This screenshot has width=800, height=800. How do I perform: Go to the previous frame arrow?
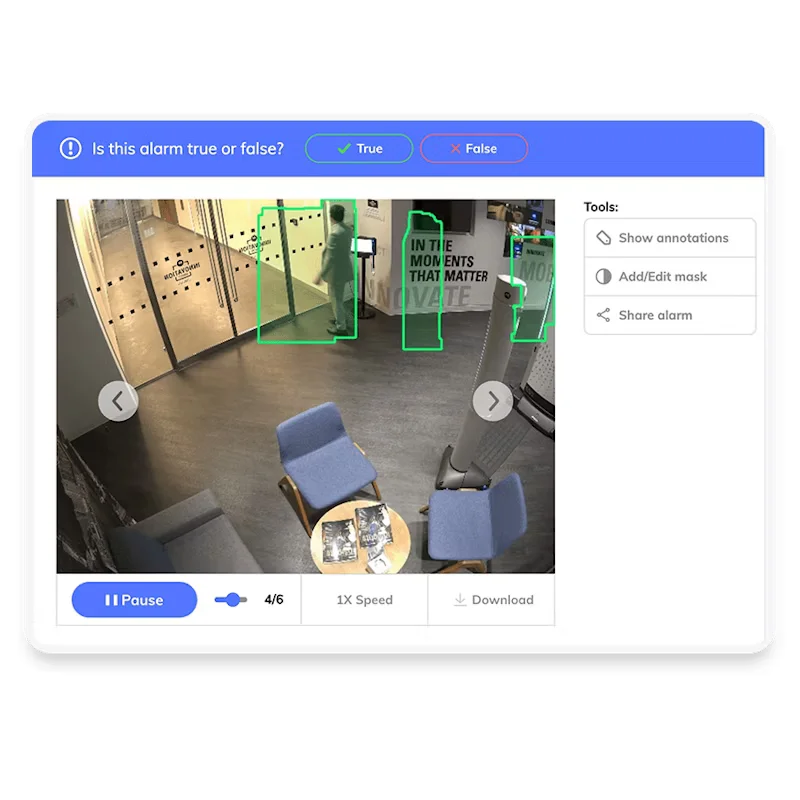click(x=118, y=401)
